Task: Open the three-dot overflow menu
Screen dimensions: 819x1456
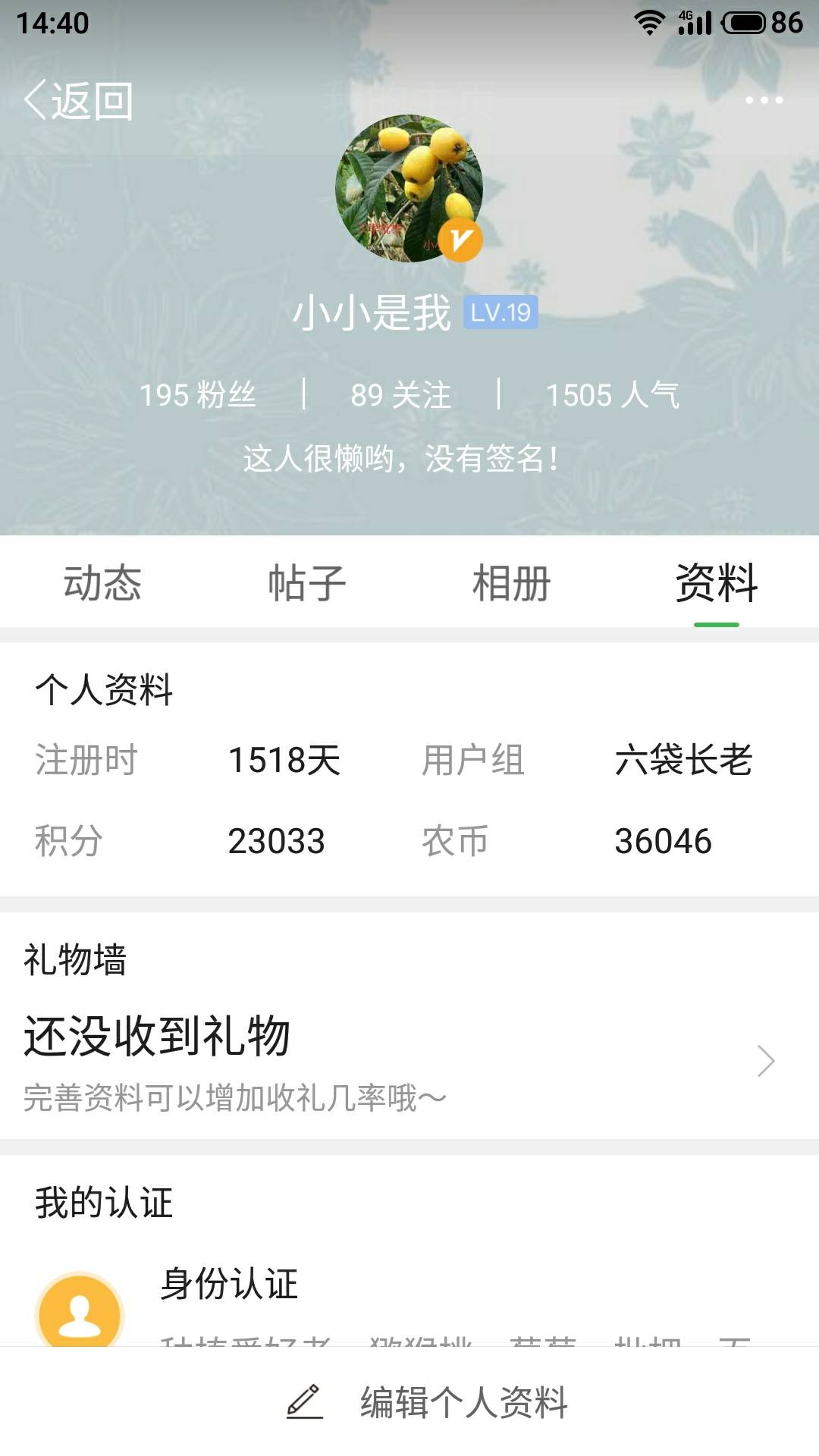Action: click(x=764, y=100)
